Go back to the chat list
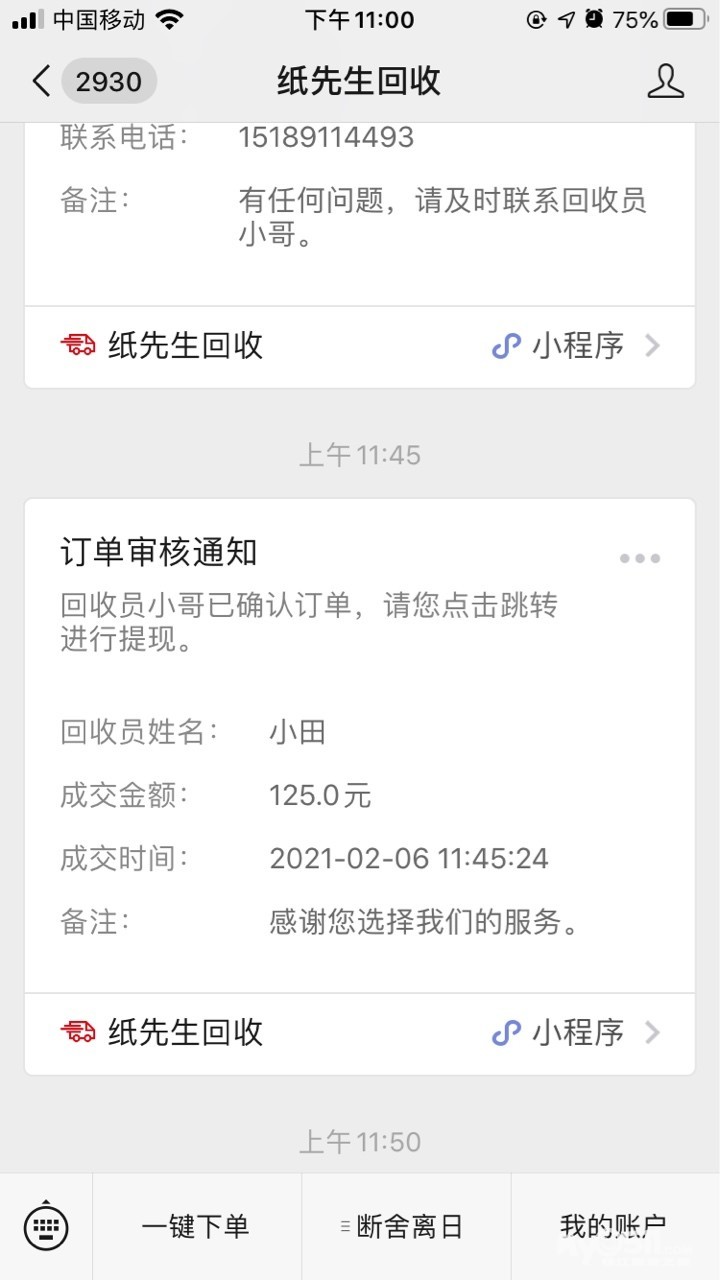 (42, 81)
